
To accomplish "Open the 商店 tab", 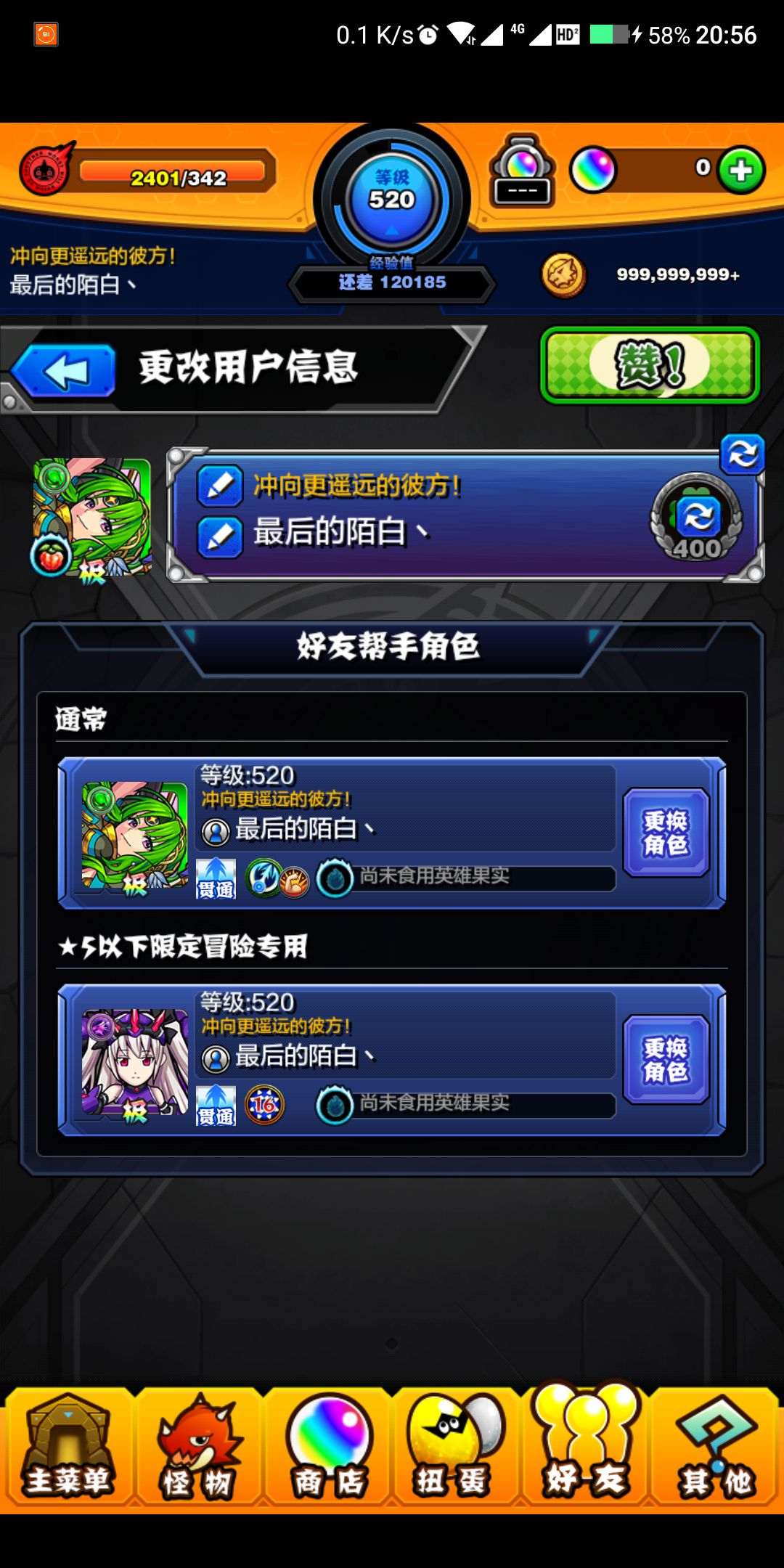I will click(x=328, y=1448).
